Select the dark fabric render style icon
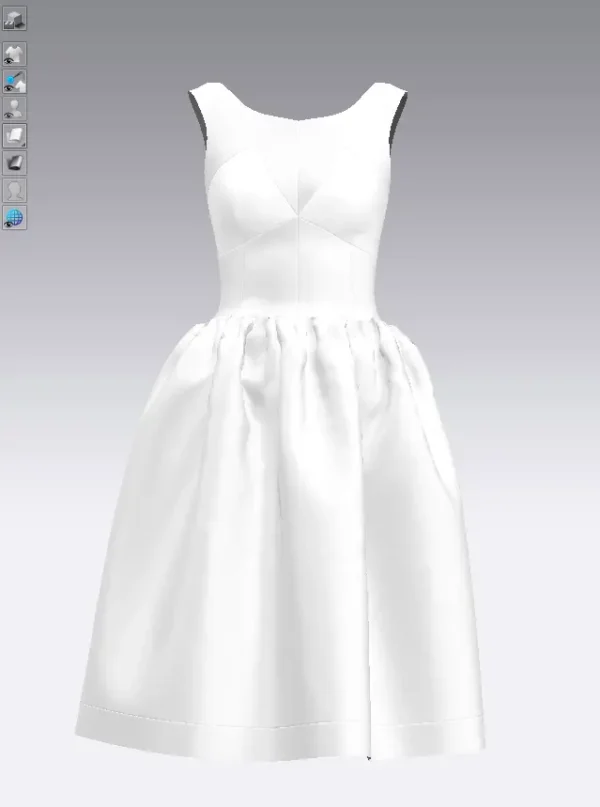The image size is (600, 807). click(x=15, y=162)
